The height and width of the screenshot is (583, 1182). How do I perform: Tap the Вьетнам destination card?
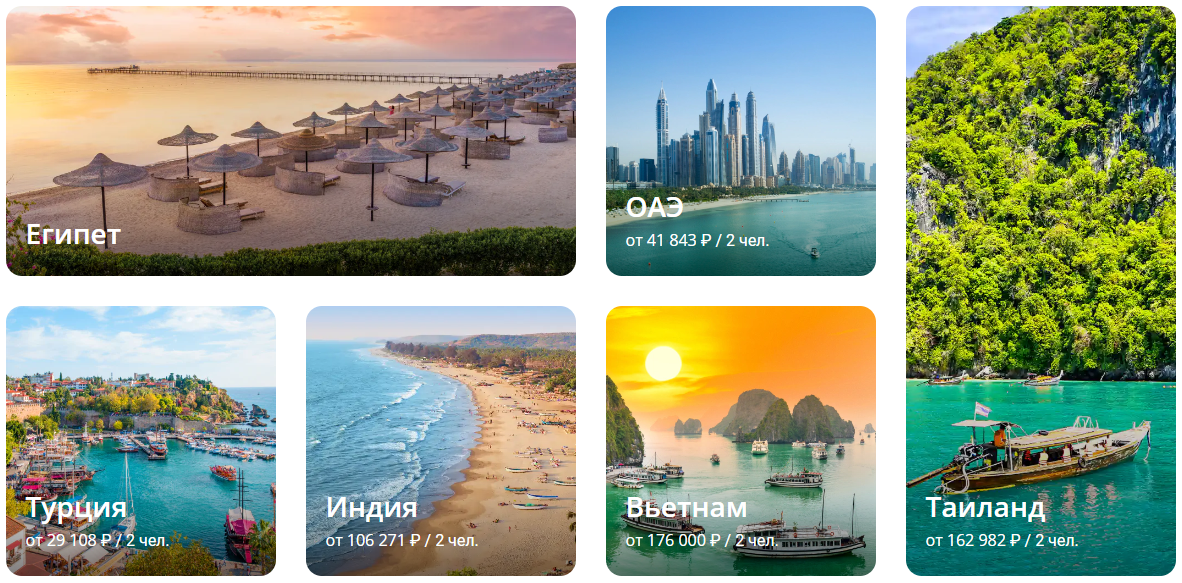click(740, 440)
